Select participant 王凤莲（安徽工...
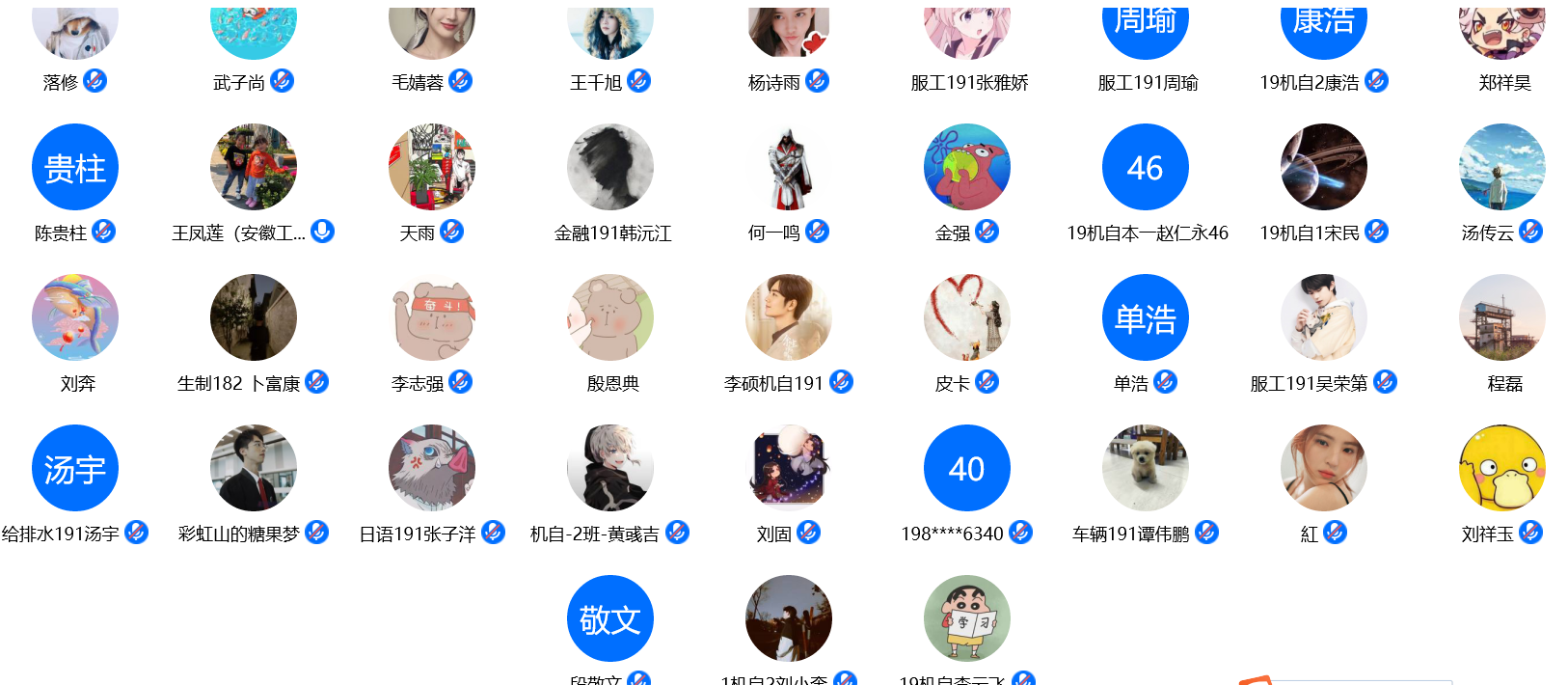 (x=254, y=168)
